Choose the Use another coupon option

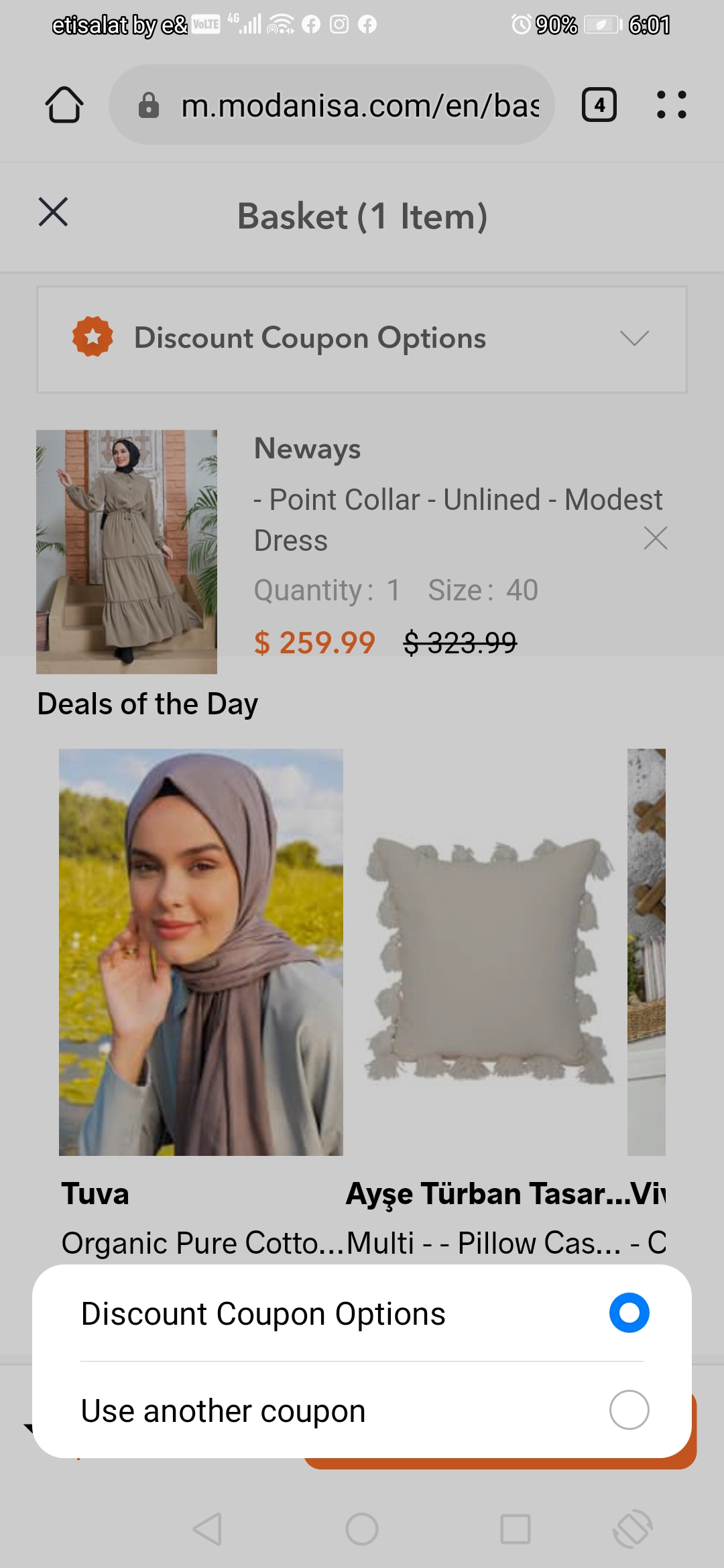pyautogui.click(x=362, y=1410)
